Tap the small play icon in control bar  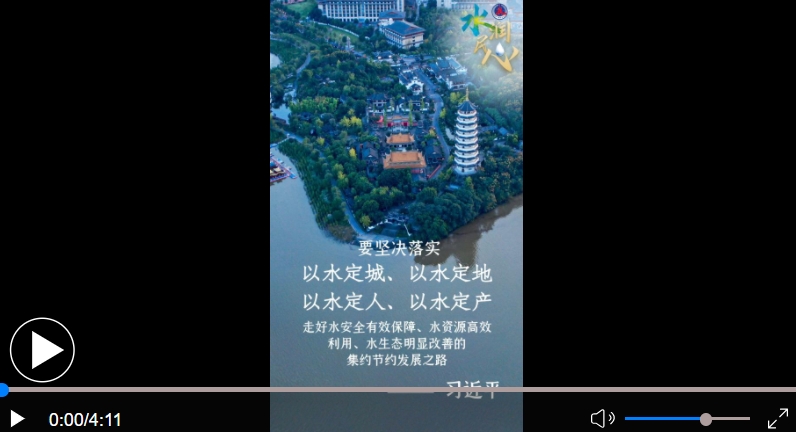pyautogui.click(x=17, y=419)
